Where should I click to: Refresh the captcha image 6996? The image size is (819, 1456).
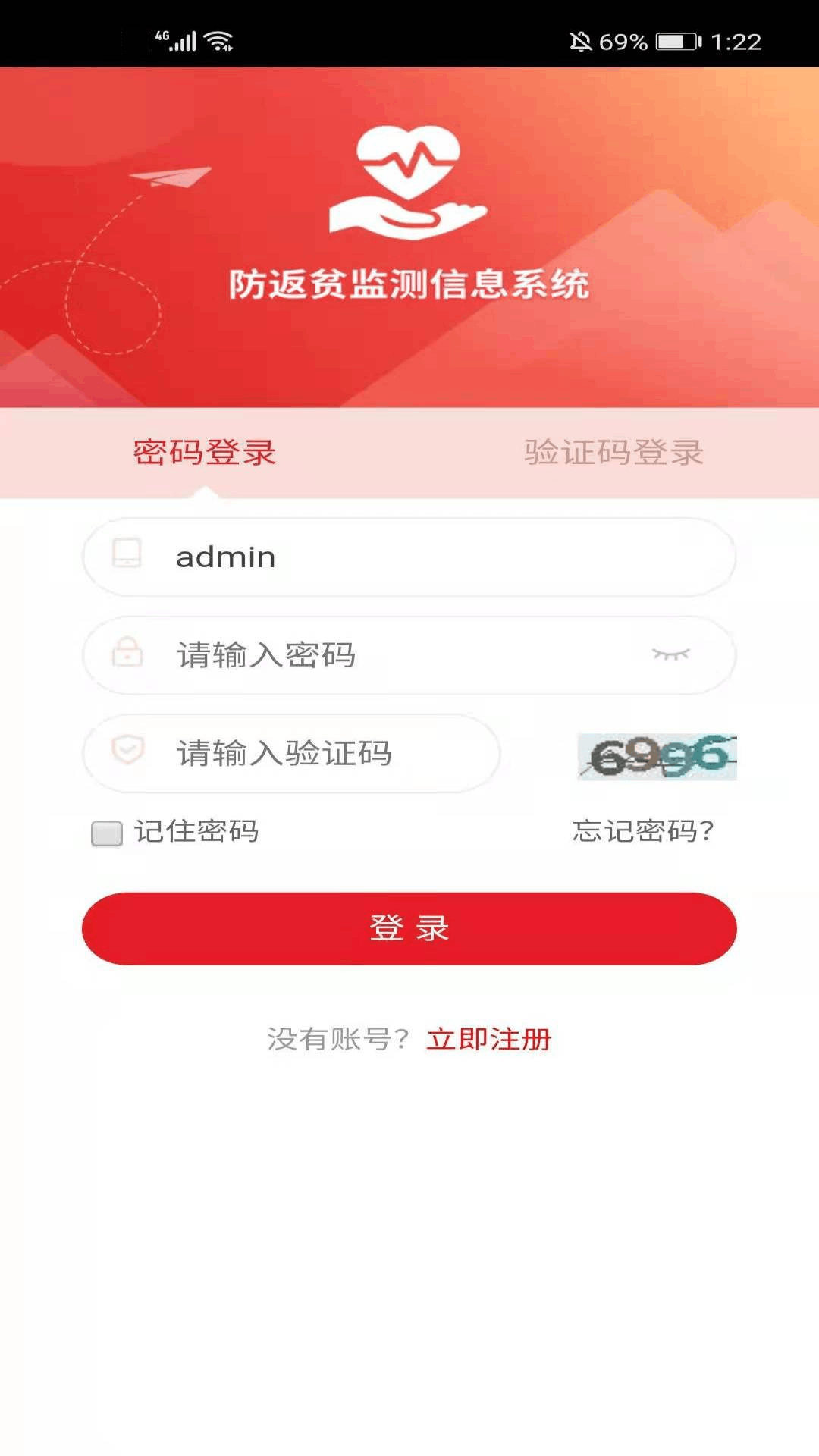click(657, 756)
